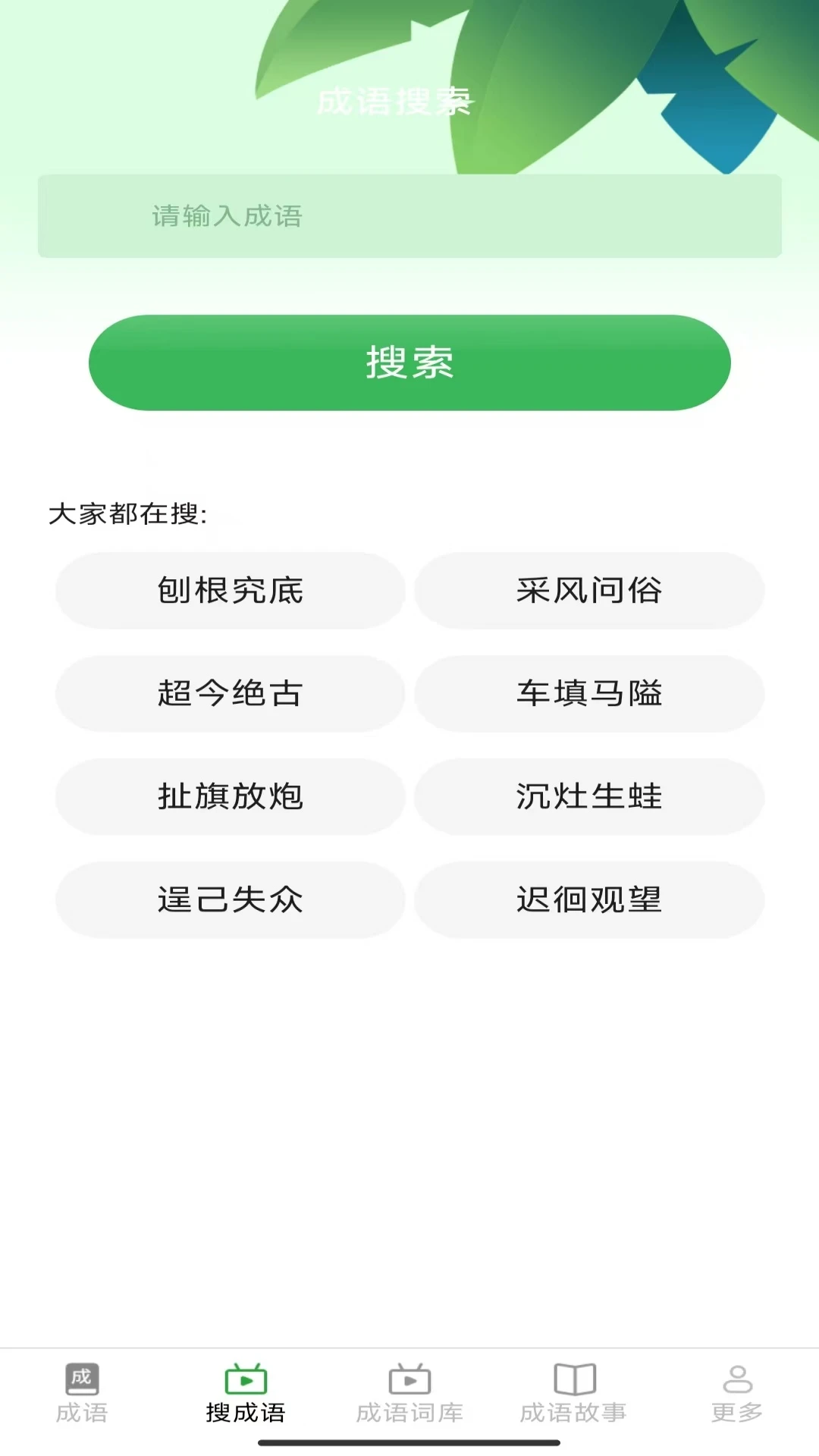Click the 迟徊观望 hot search entry

tap(590, 900)
